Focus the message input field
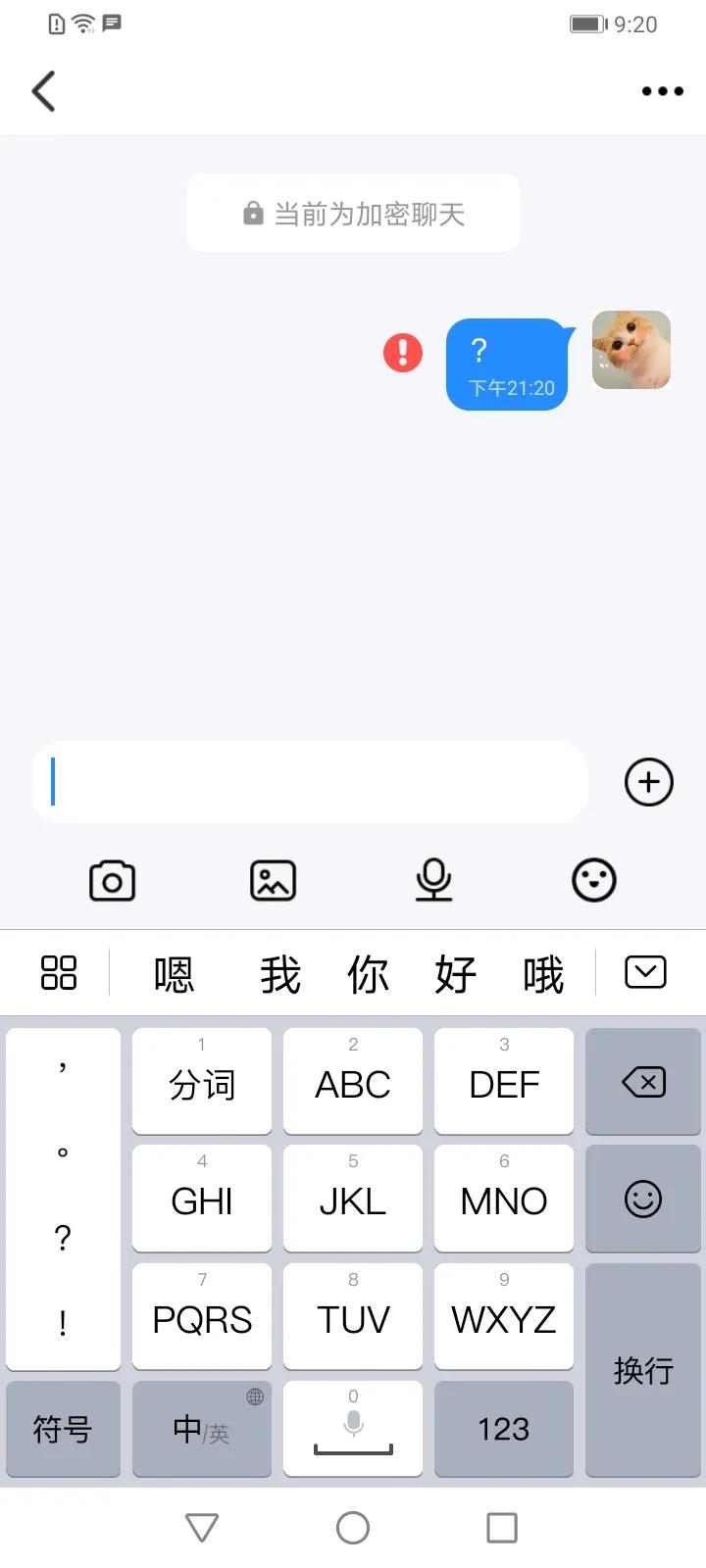 click(x=310, y=781)
